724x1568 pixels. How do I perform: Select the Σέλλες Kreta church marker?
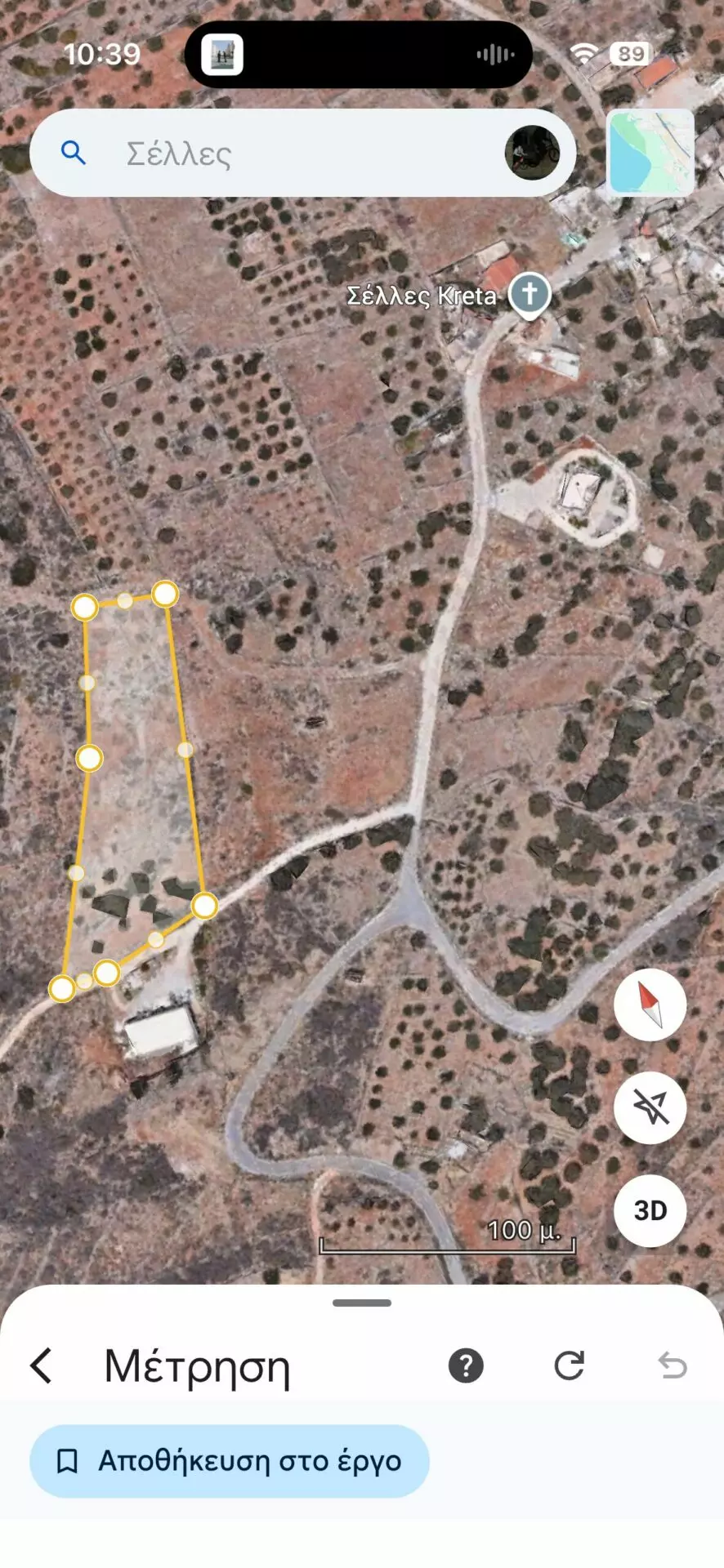(529, 294)
